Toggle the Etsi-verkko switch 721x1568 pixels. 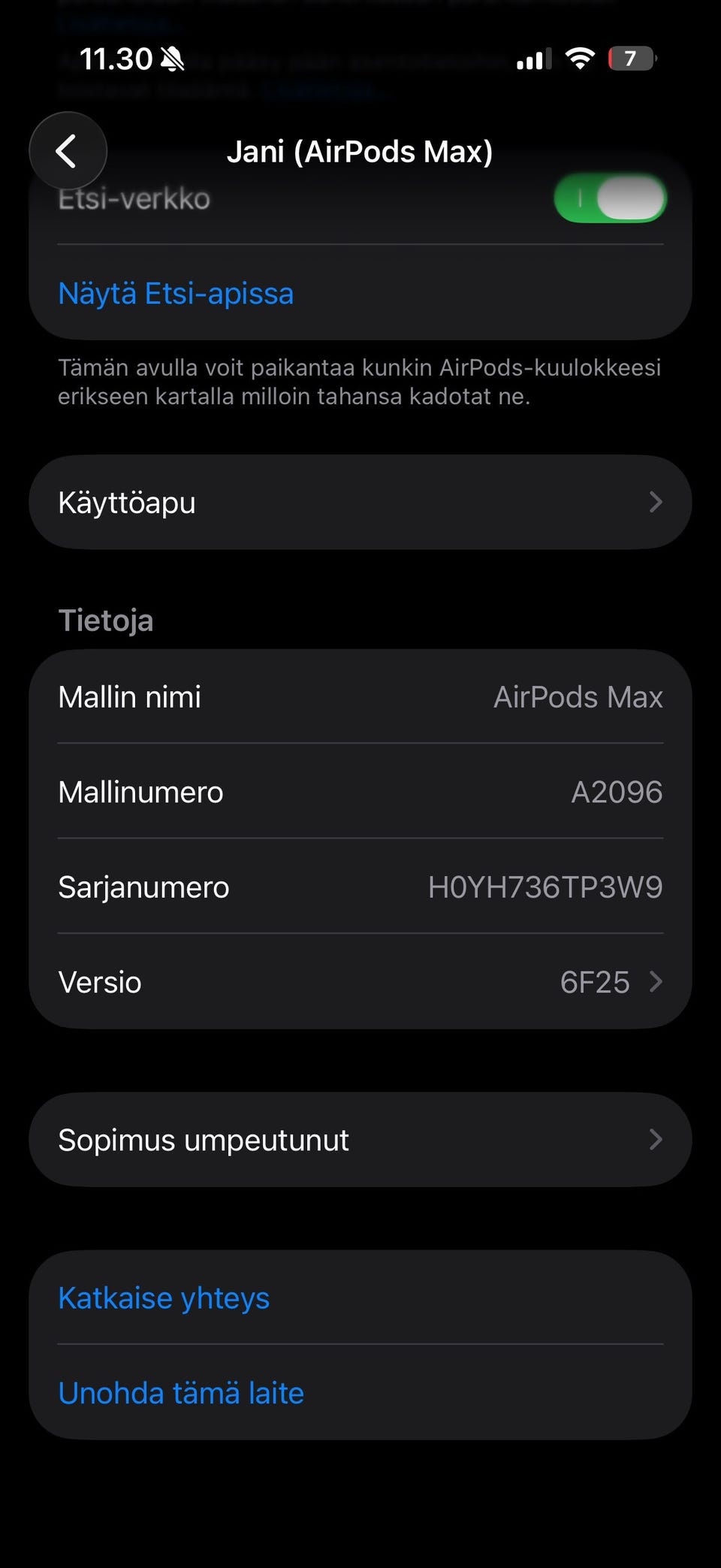(x=609, y=199)
